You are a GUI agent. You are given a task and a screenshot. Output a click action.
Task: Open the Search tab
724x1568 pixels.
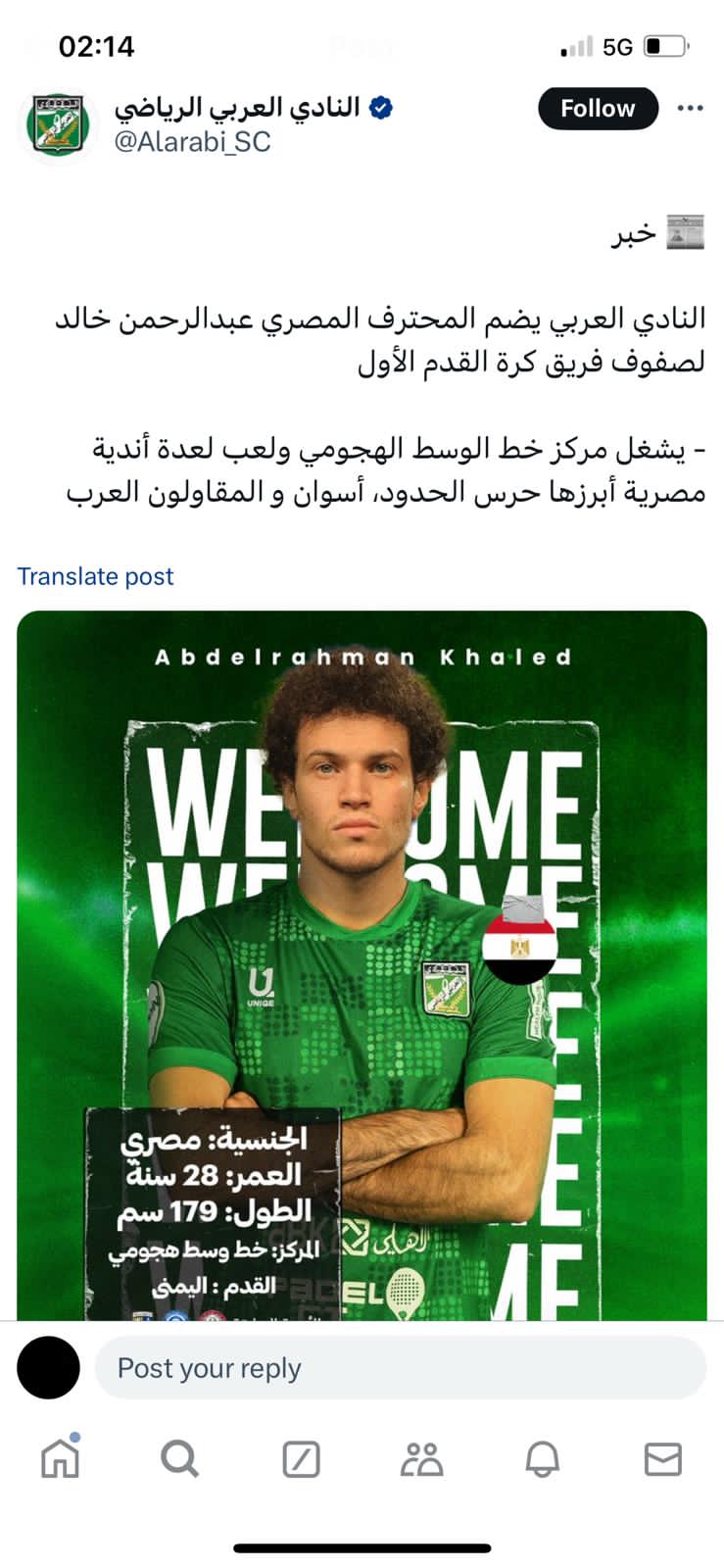(x=180, y=1459)
